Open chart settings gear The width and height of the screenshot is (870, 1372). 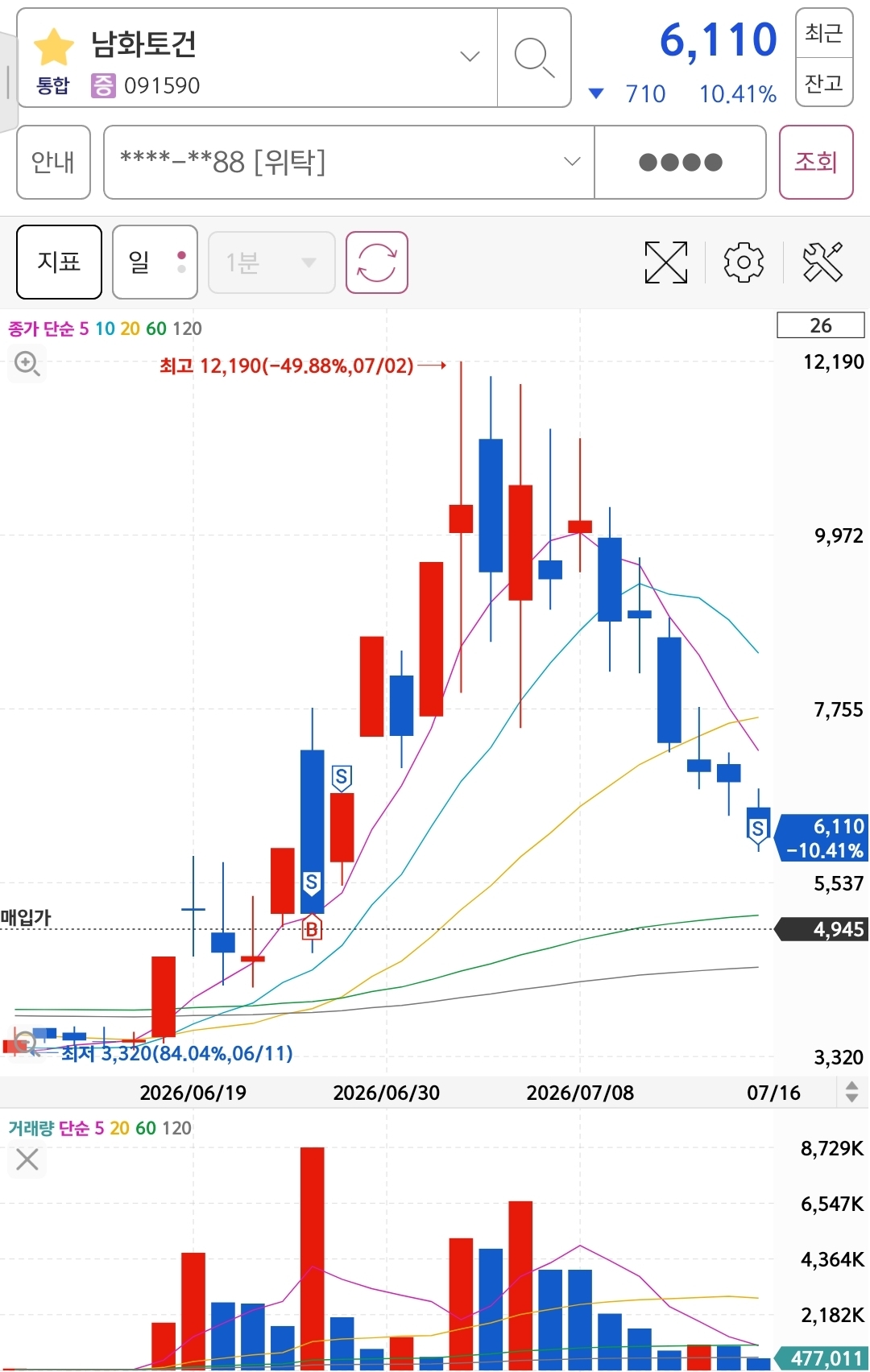744,262
